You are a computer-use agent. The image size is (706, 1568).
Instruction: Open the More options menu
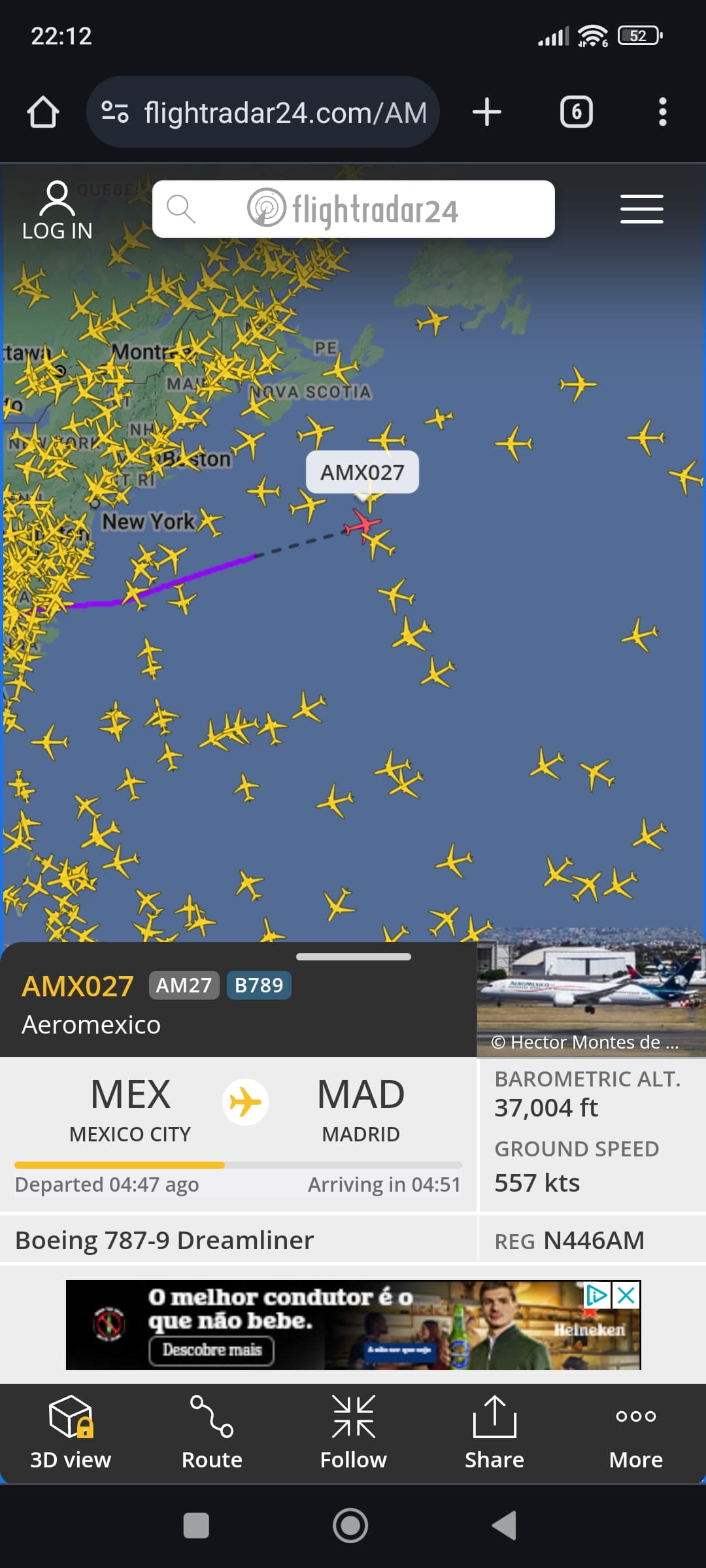pyautogui.click(x=635, y=1432)
